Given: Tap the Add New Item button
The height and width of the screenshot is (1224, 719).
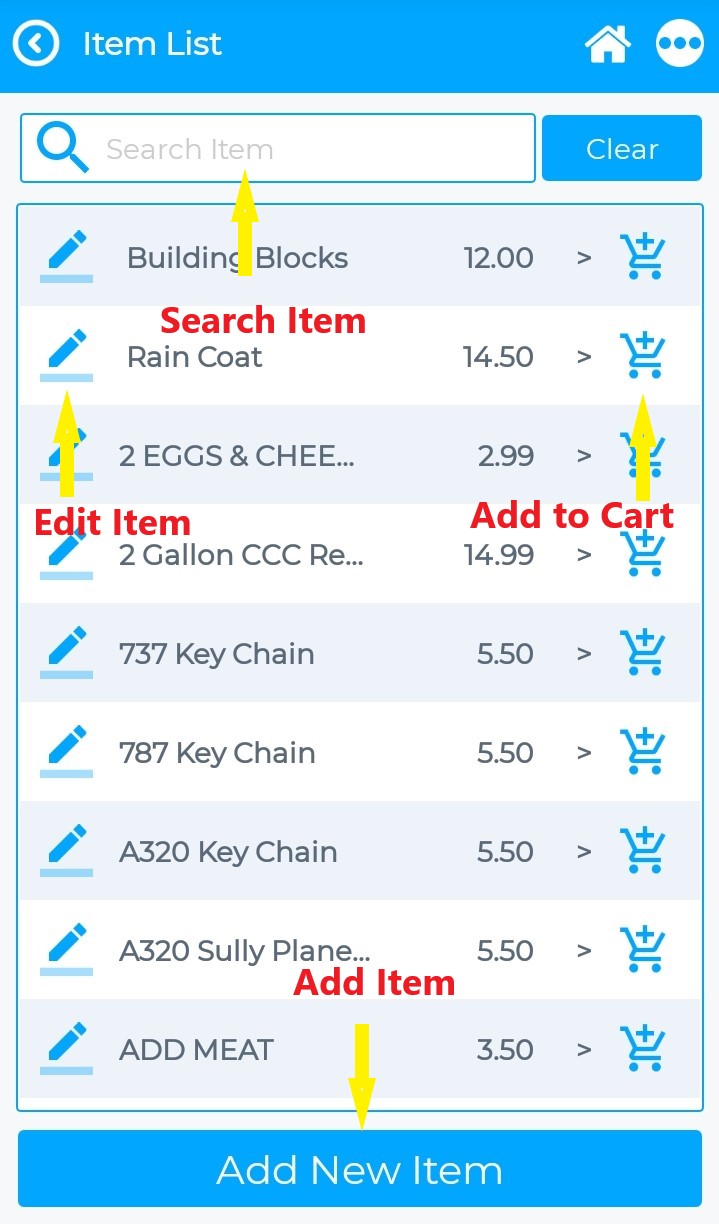Looking at the screenshot, I should 360,1169.
